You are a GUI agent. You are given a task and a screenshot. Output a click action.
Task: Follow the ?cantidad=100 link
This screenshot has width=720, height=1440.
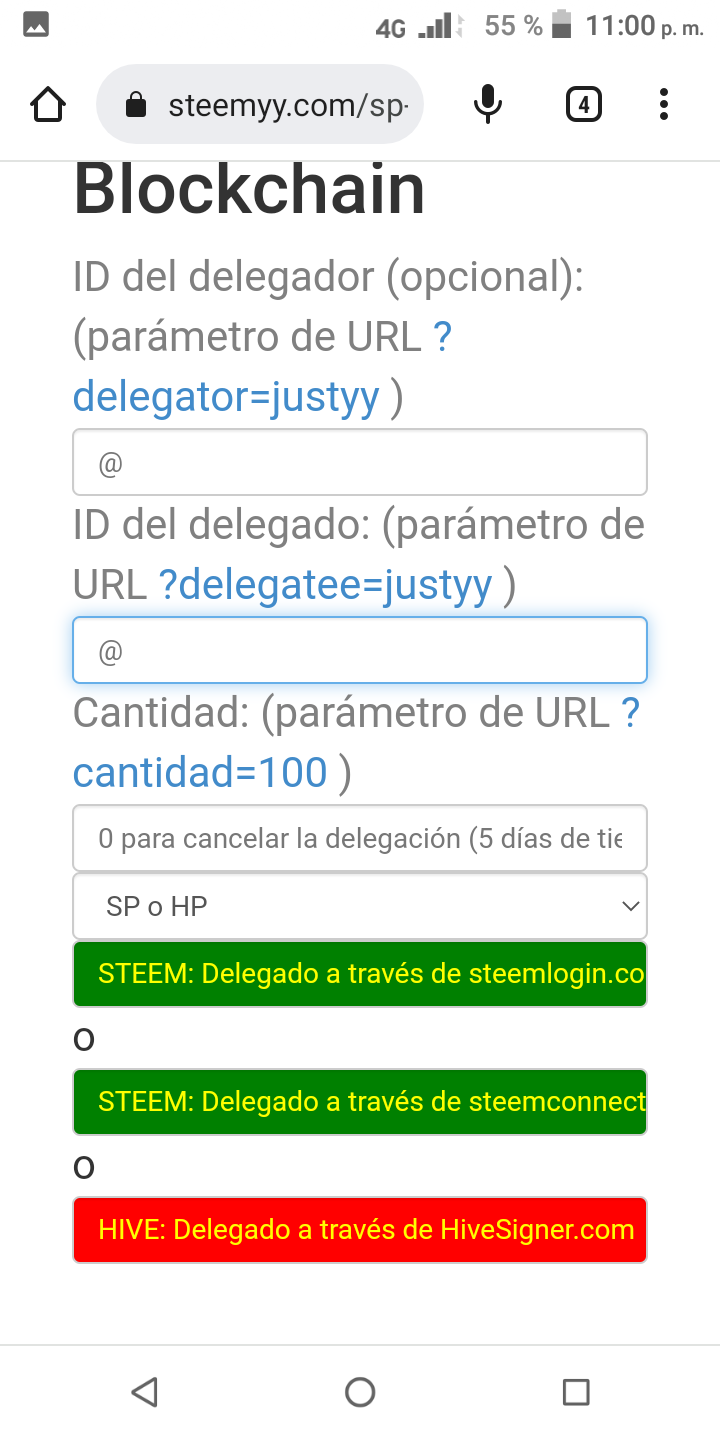point(200,772)
